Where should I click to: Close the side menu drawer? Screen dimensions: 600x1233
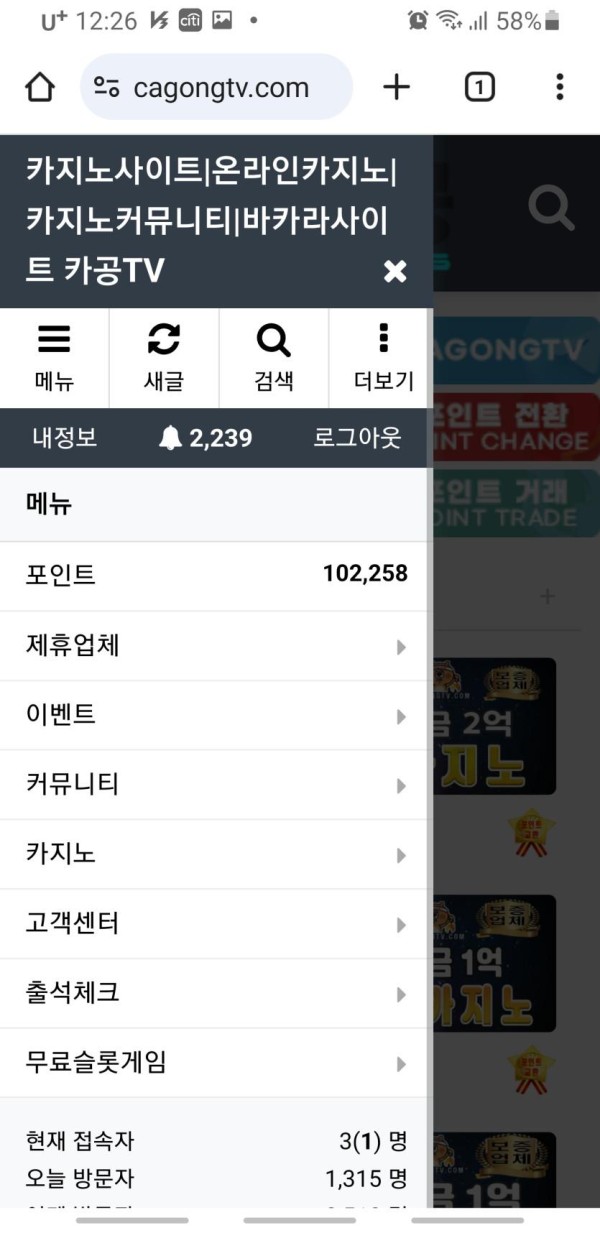[395, 271]
